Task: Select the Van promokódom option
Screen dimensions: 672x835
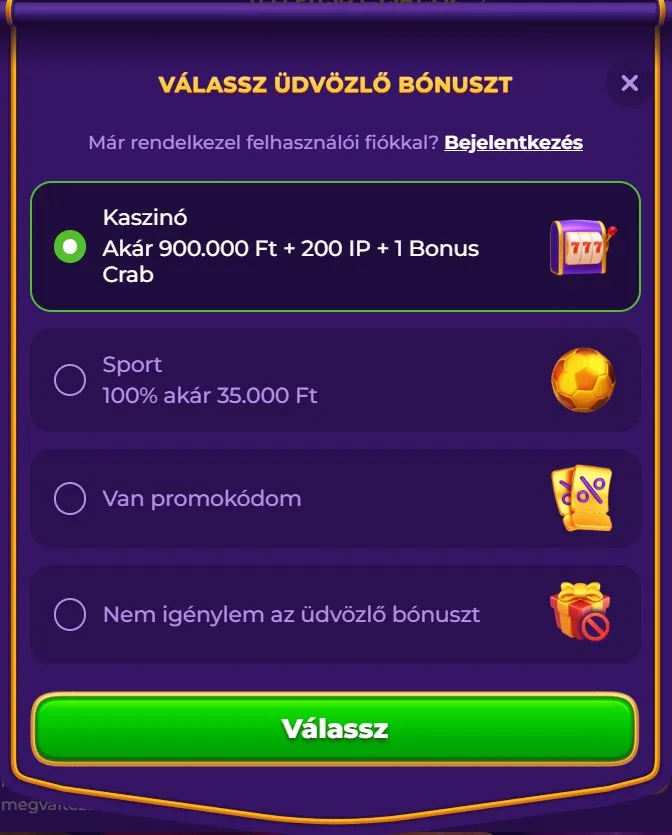Action: pyautogui.click(x=70, y=498)
